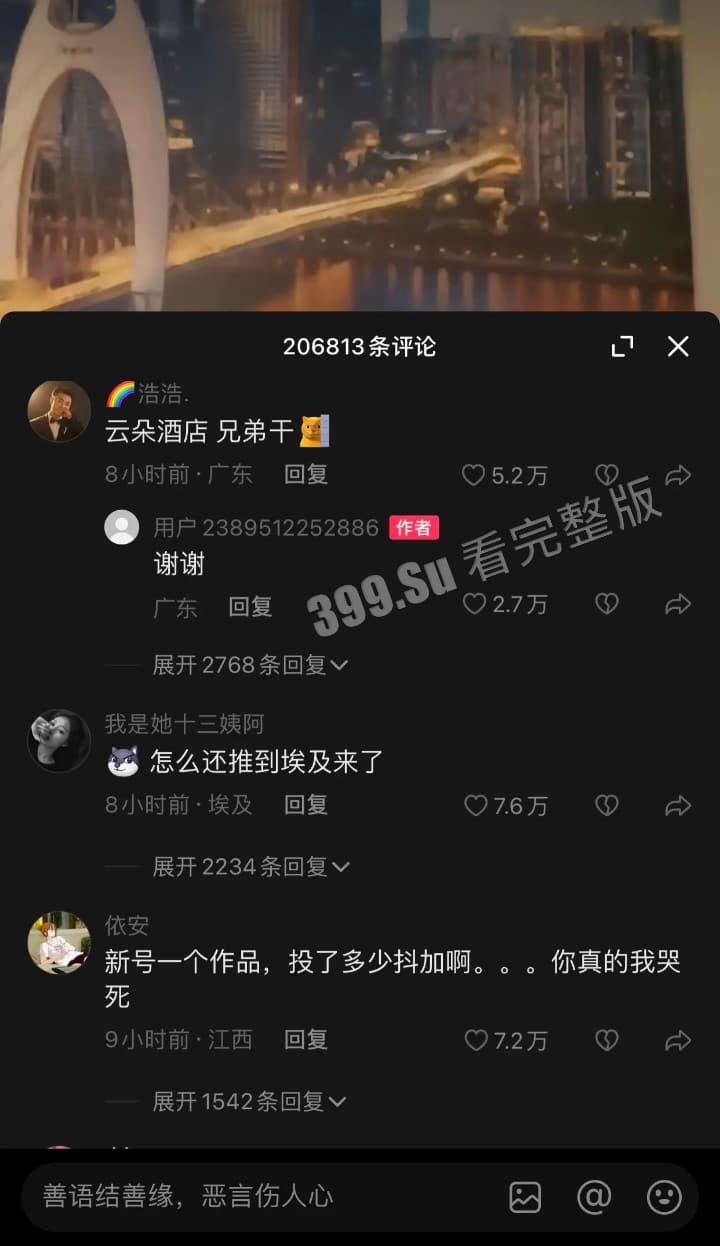Open 我是她十三姨阿's profile avatar
The height and width of the screenshot is (1246, 720).
58,741
